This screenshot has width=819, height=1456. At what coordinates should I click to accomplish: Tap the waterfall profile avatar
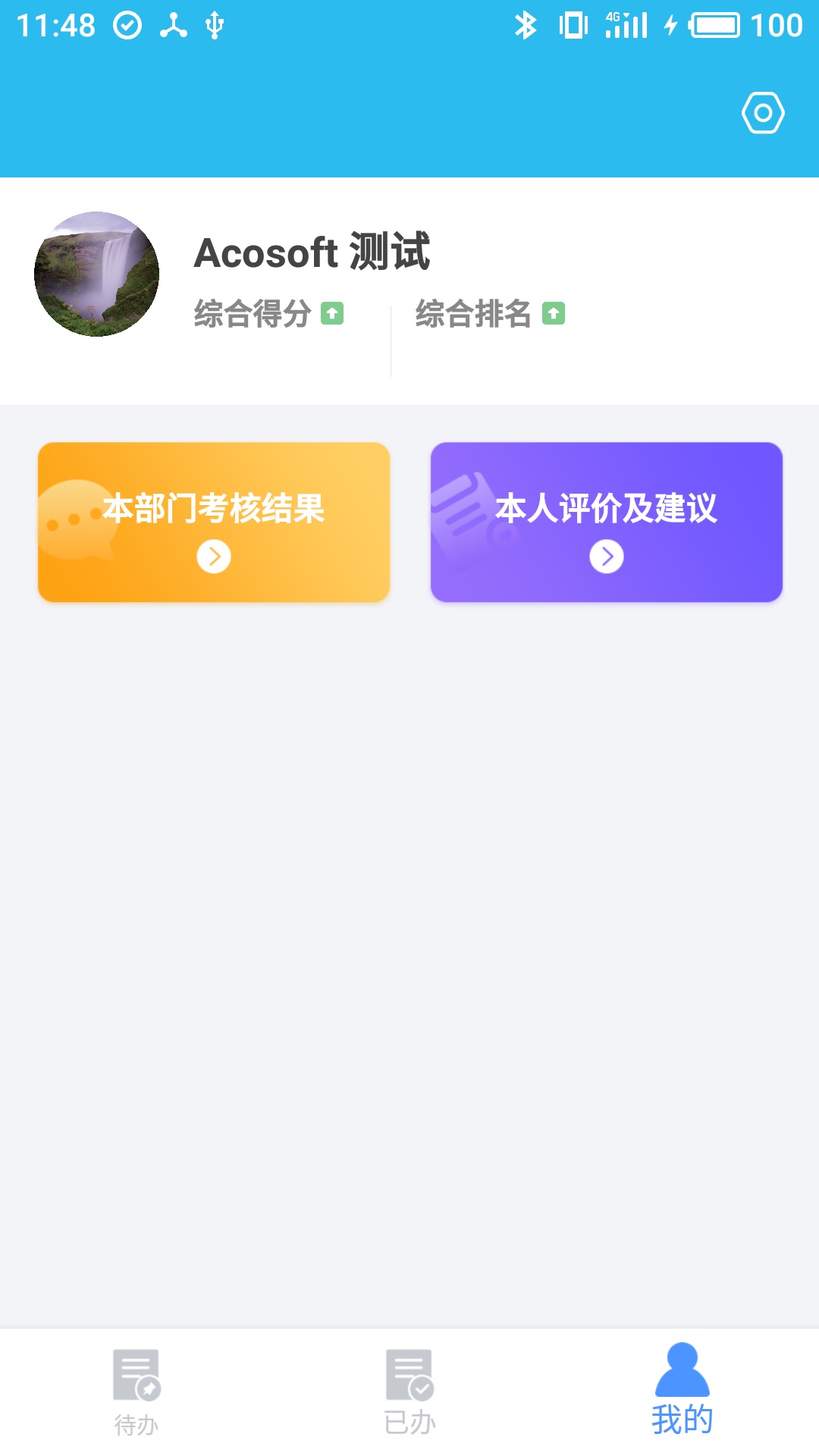point(96,275)
